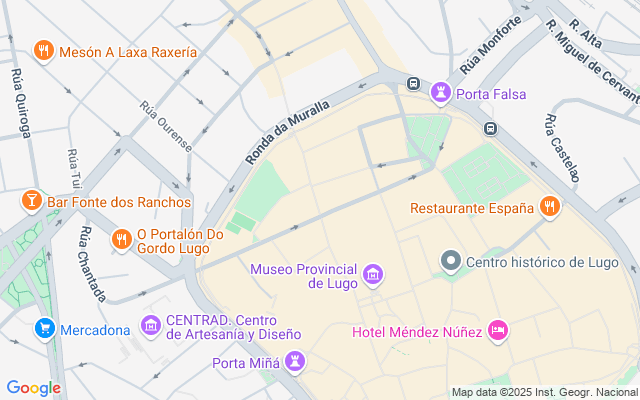Select the bus stop near Rúa Castelao

pyautogui.click(x=490, y=128)
